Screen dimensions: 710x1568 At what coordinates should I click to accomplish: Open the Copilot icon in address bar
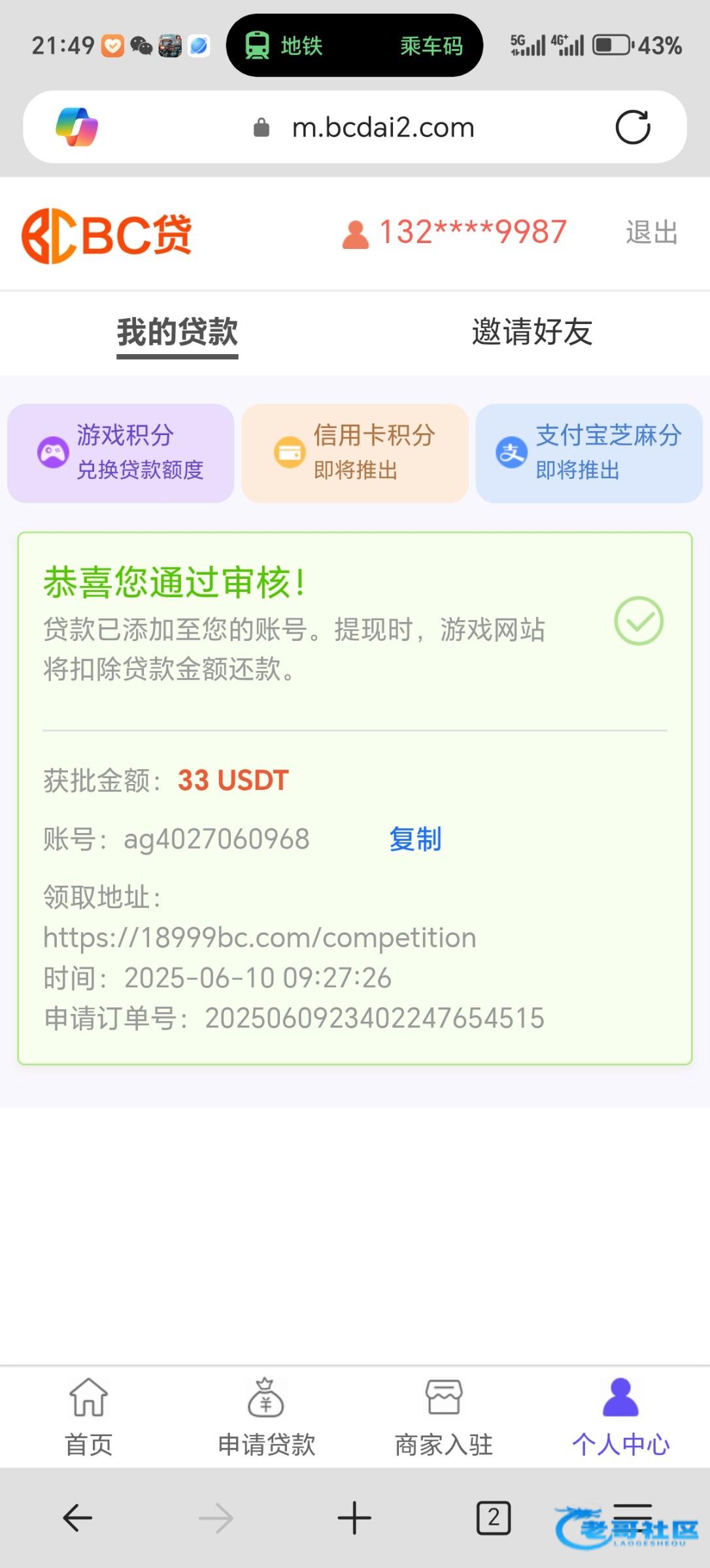[77, 127]
